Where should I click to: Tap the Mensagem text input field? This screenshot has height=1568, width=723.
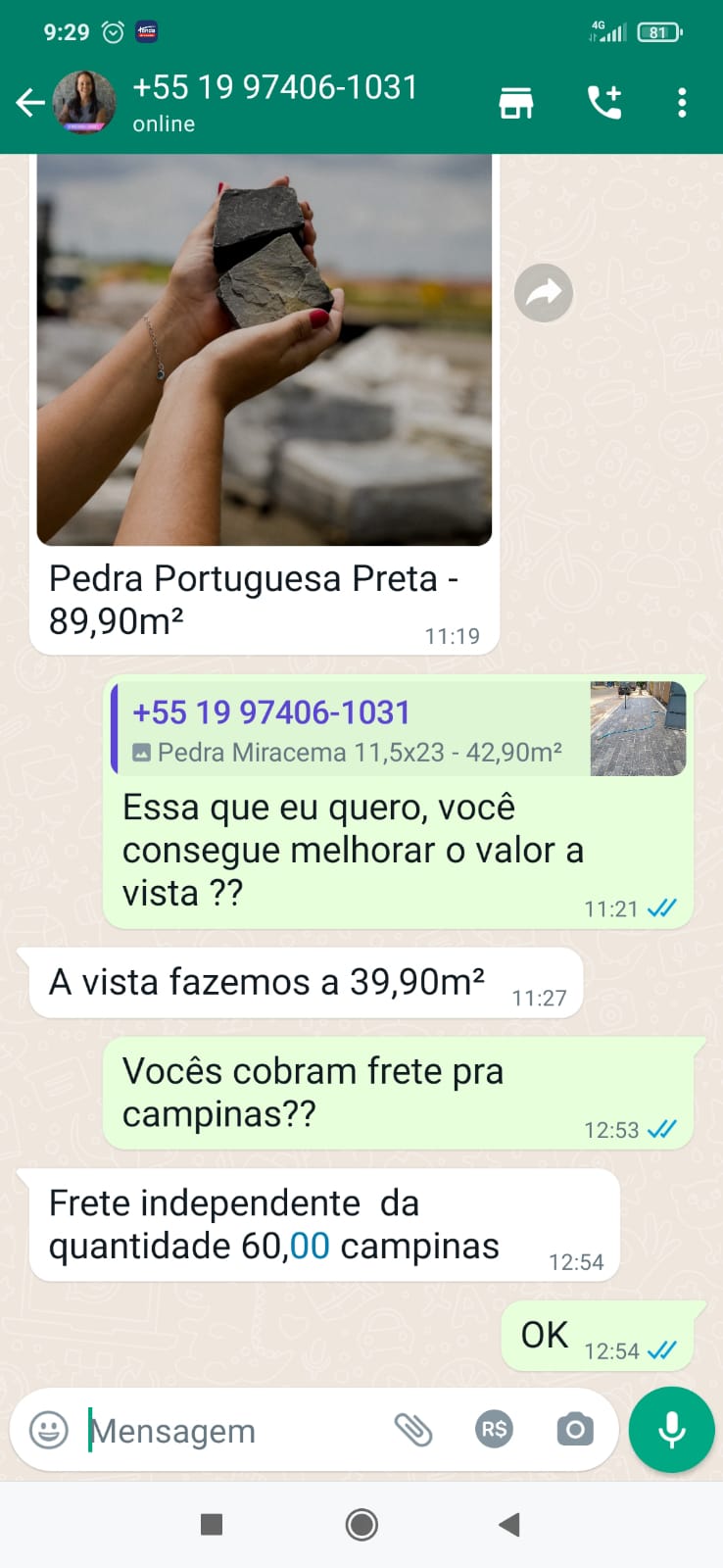[196, 1430]
